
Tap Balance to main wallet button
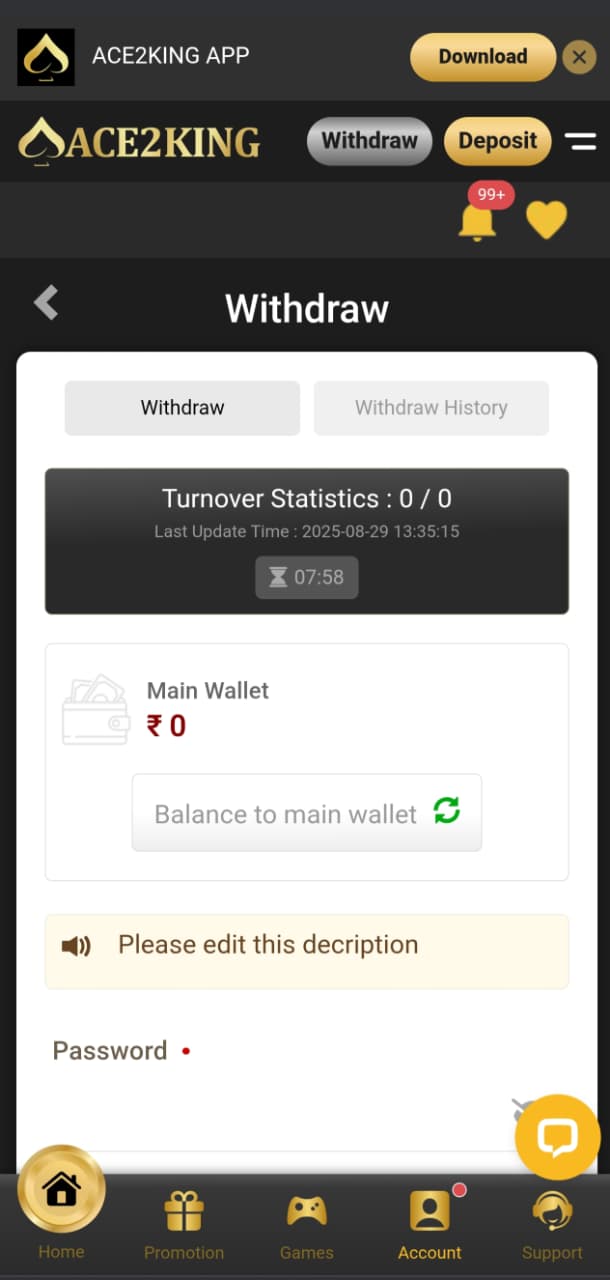pos(306,813)
